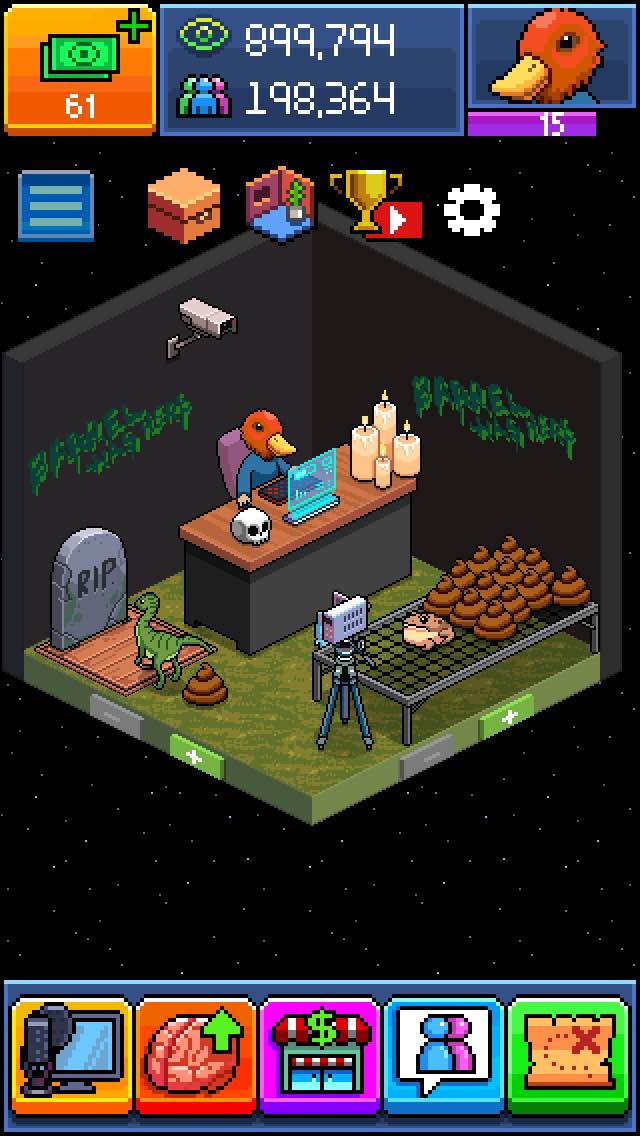Screen dimensions: 640x1136
Task: Open the blue hamburger menu
Action: click(56, 206)
